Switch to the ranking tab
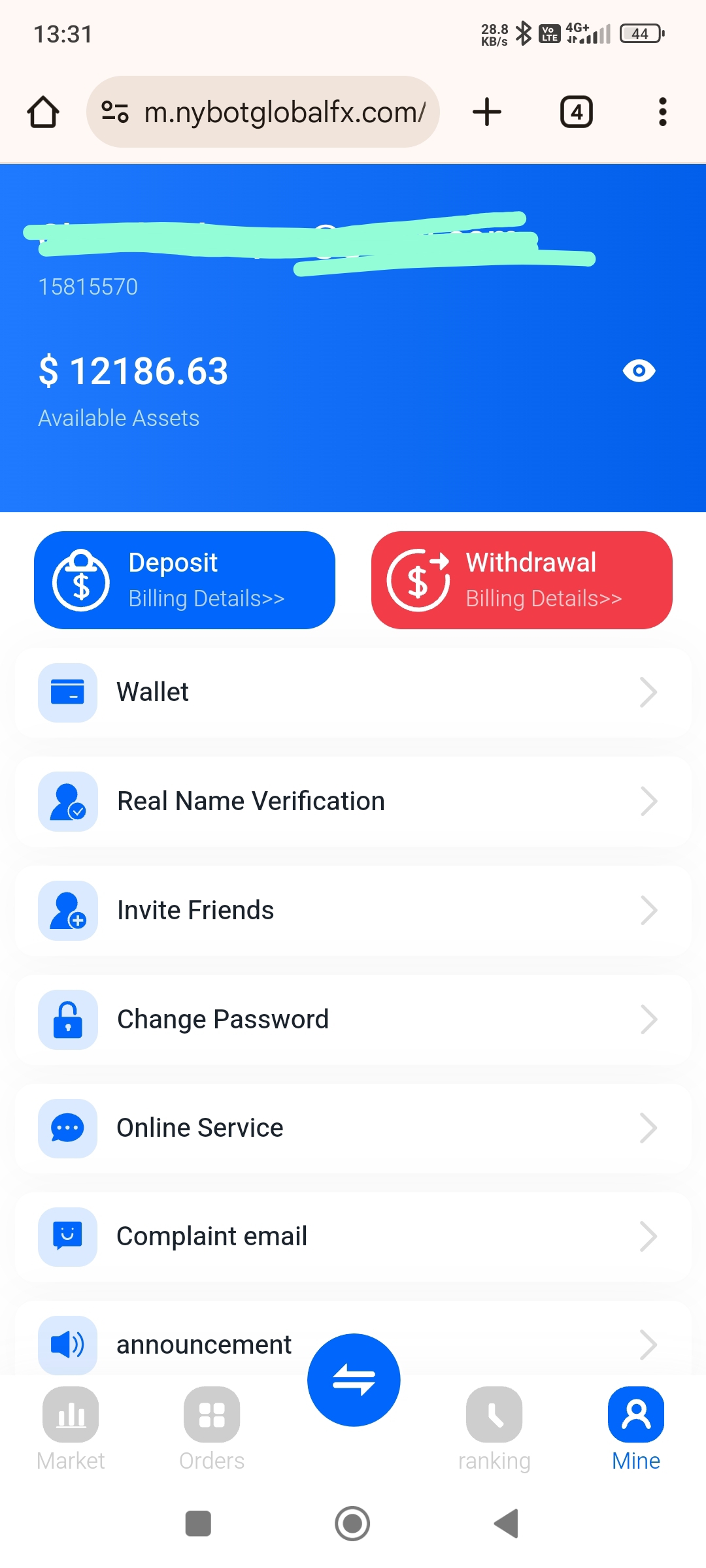The height and width of the screenshot is (1568, 706). pyautogui.click(x=494, y=1429)
